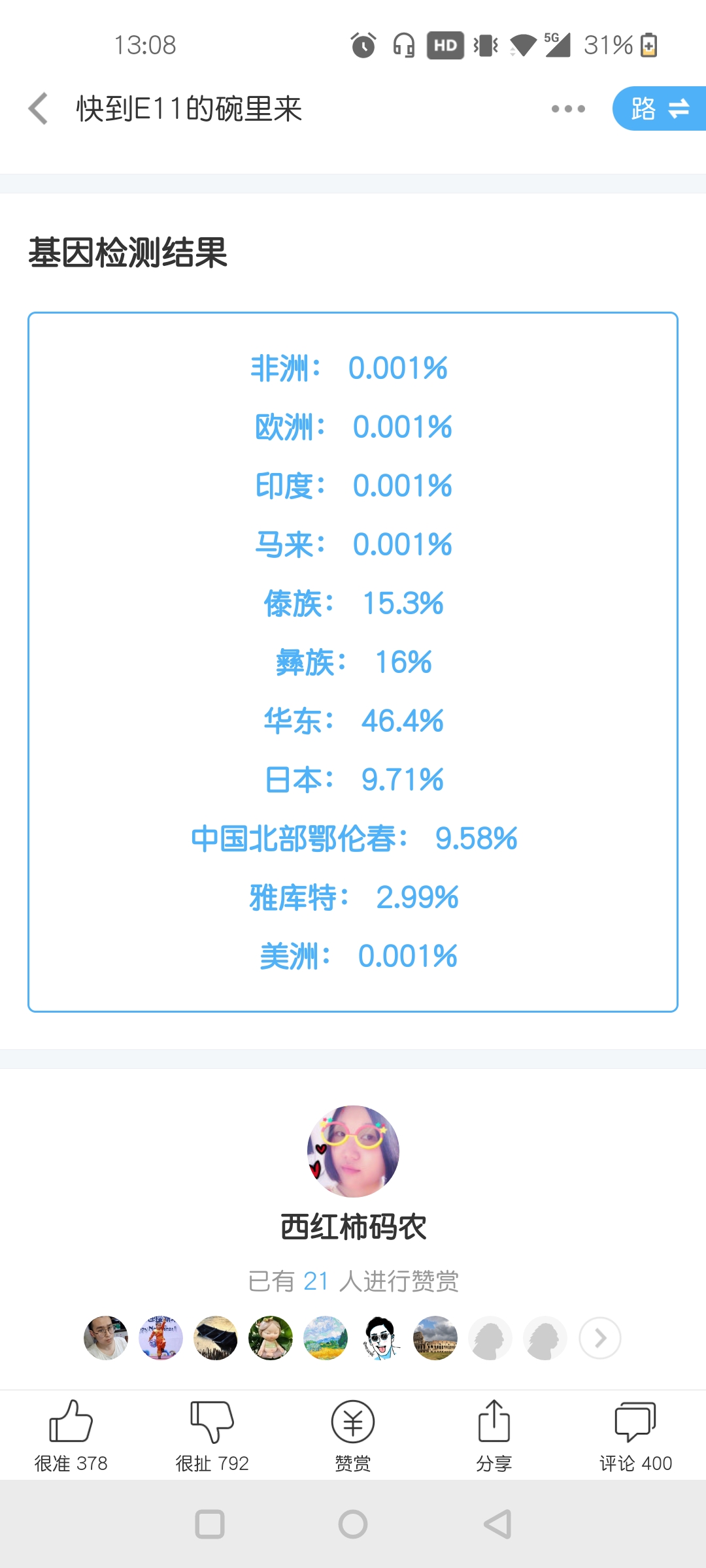Viewport: 706px width, 1568px height.
Task: Open the three-dot overflow menu
Action: (568, 108)
